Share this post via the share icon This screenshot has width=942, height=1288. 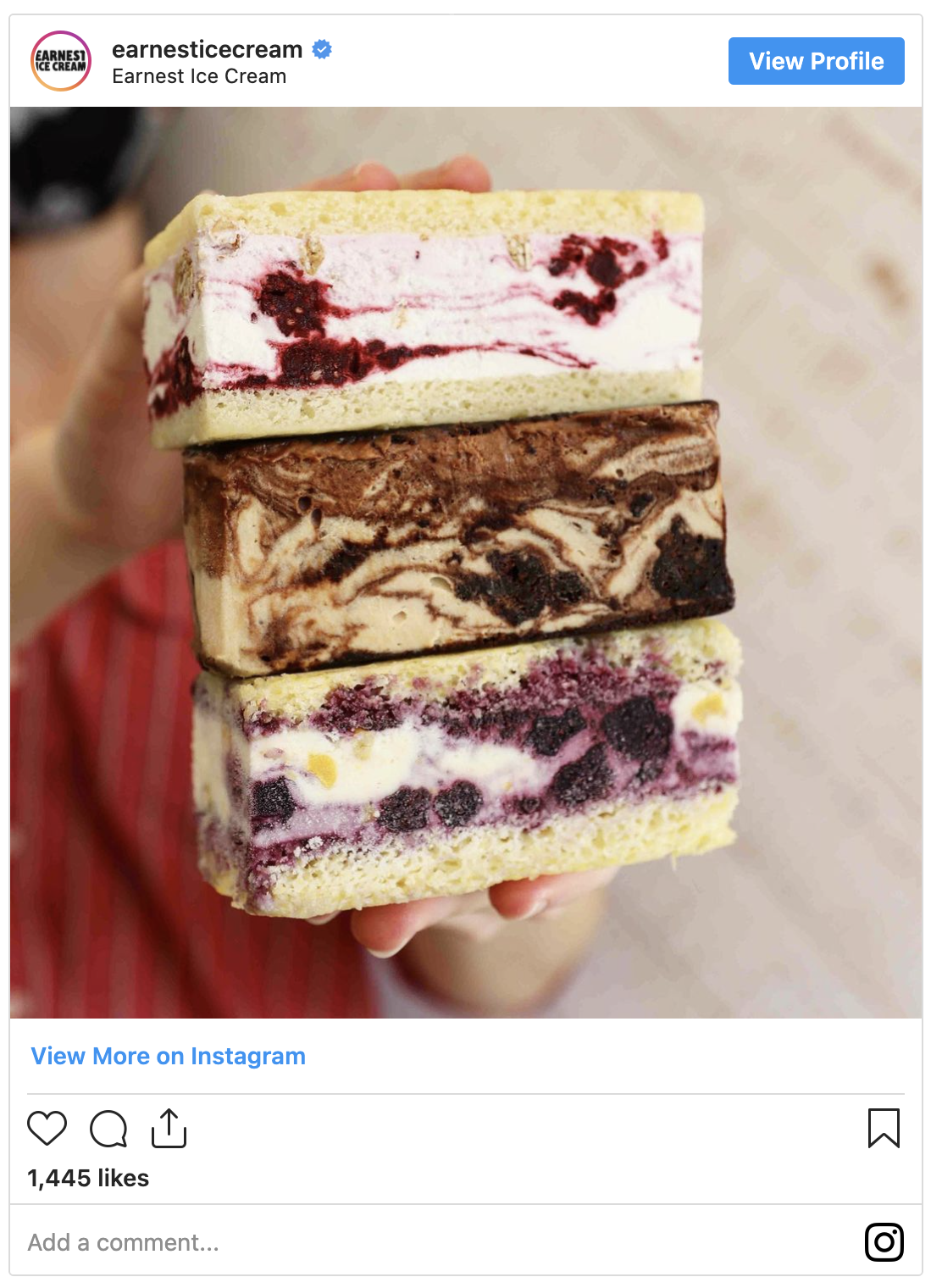(169, 1129)
